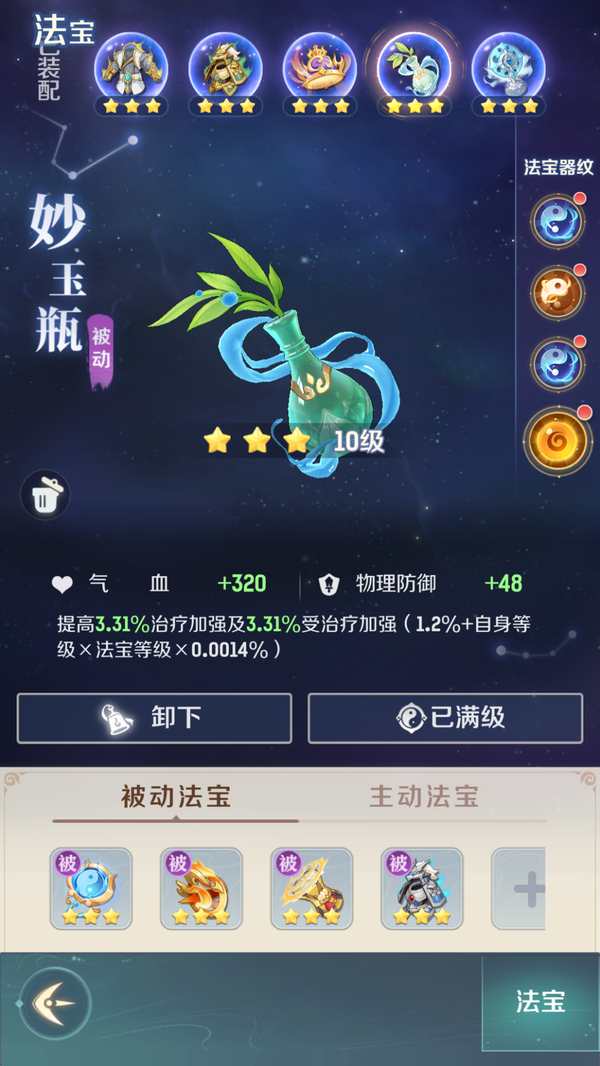Tap the trash can icon
This screenshot has height=1066, width=600.
(x=45, y=494)
